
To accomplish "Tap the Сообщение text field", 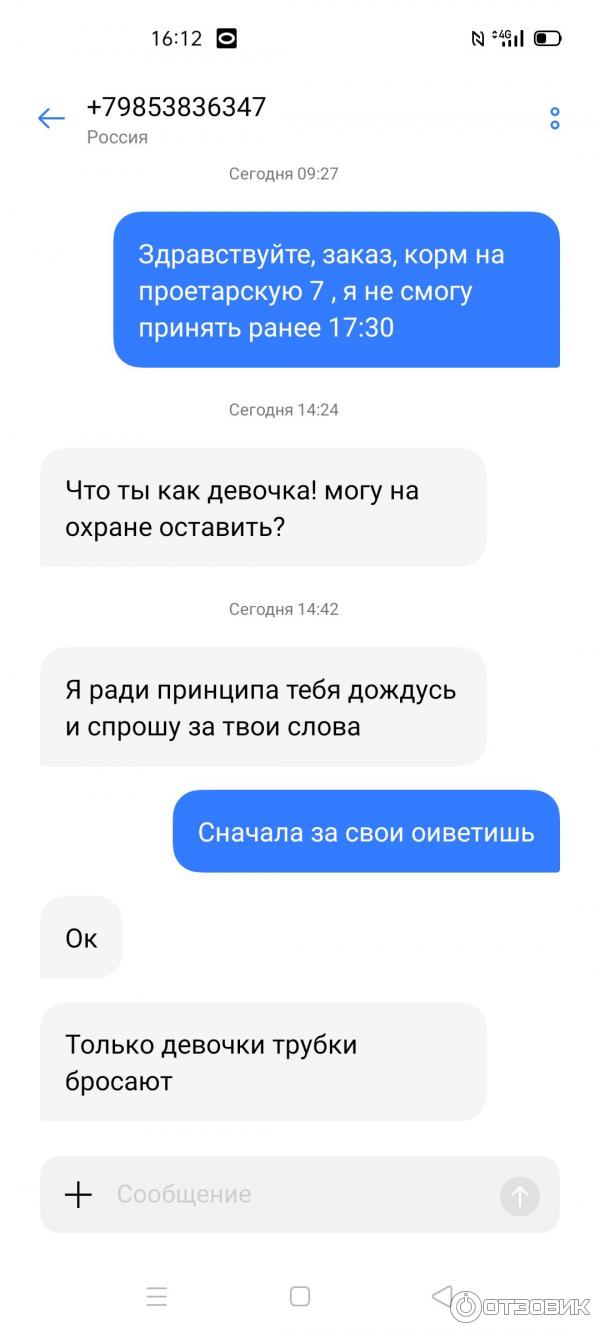I will coord(300,1194).
